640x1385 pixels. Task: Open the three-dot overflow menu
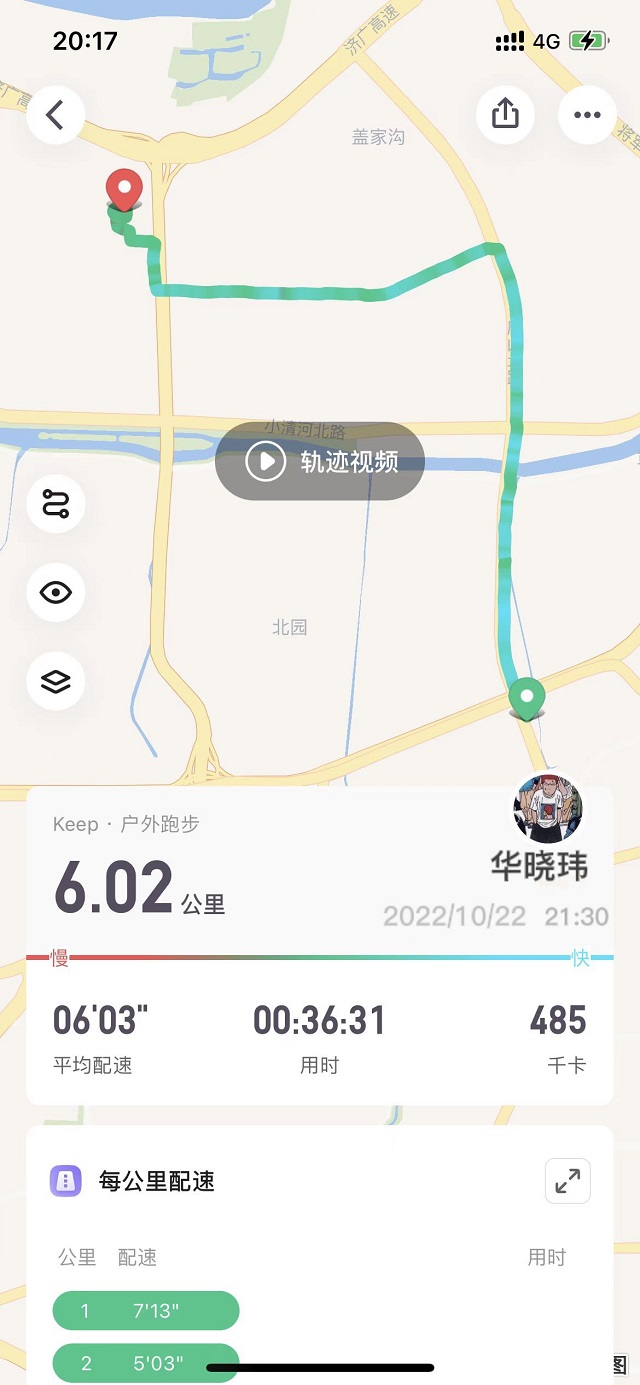(x=587, y=114)
